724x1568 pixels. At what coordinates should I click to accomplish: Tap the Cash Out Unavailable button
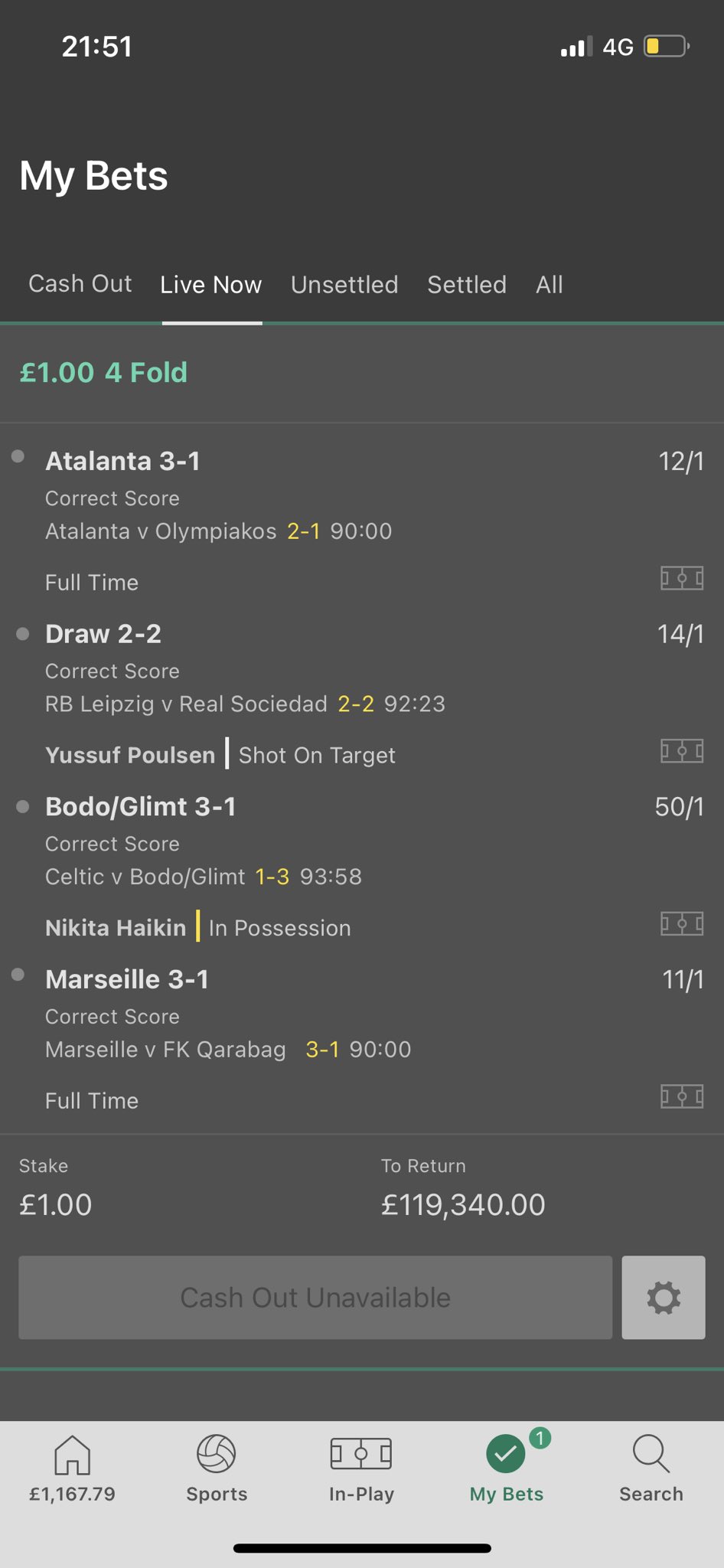[315, 1298]
